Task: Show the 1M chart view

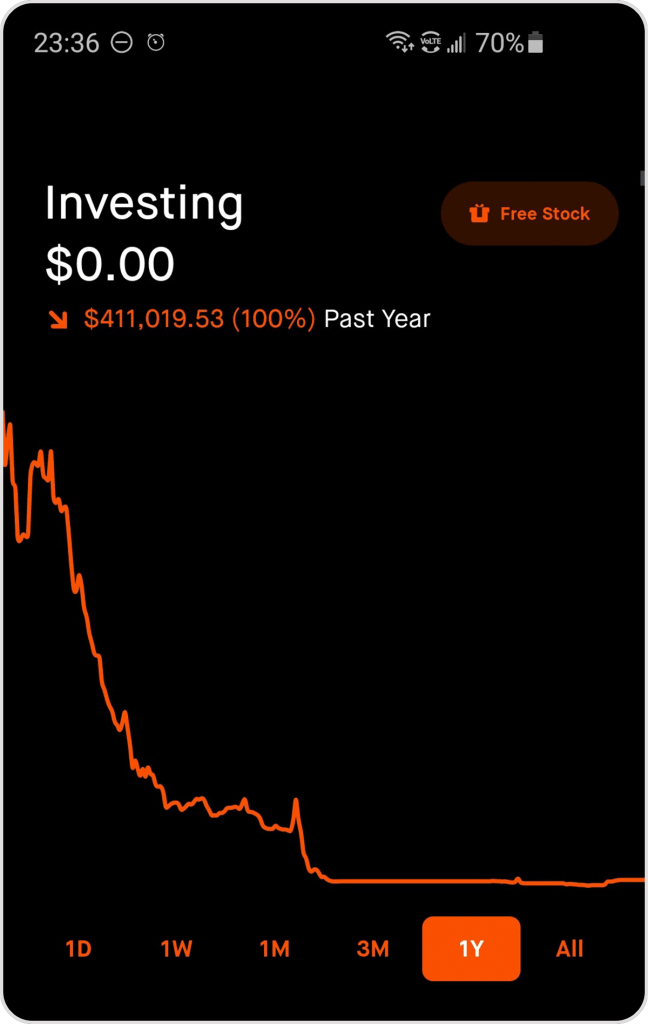Action: pyautogui.click(x=275, y=949)
